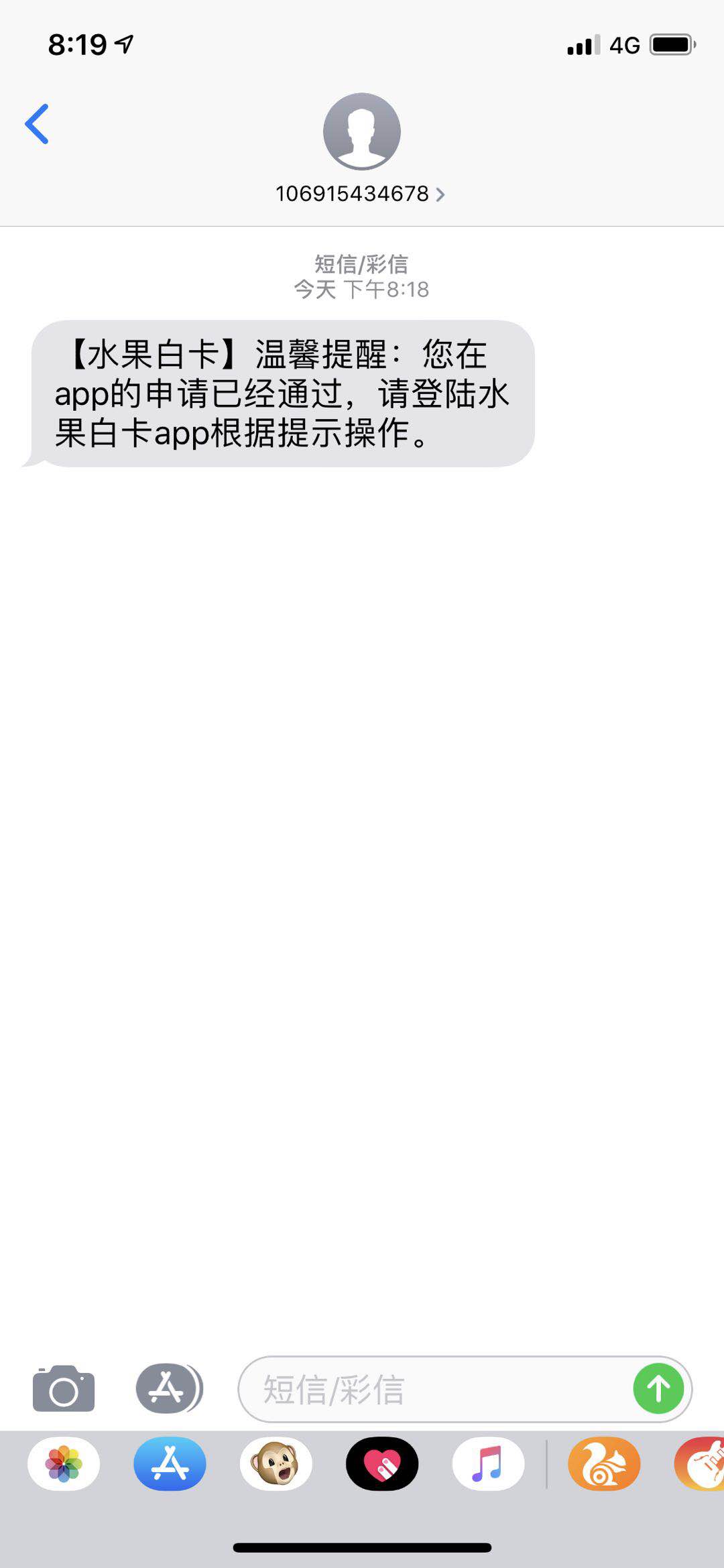Viewport: 724px width, 1568px height.
Task: Open the Photos iMessage app
Action: [x=64, y=1463]
